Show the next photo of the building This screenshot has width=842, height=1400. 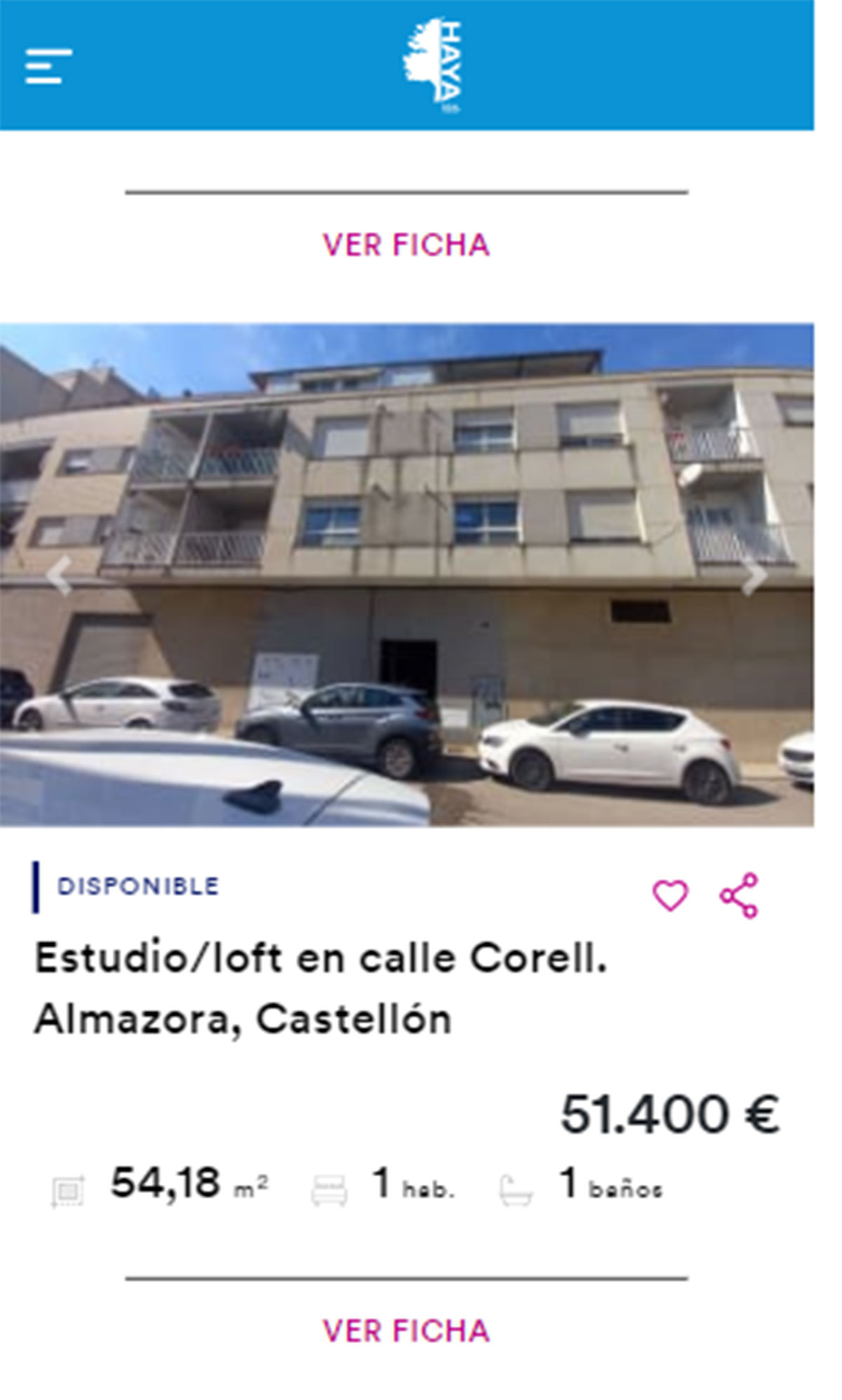[x=754, y=577]
